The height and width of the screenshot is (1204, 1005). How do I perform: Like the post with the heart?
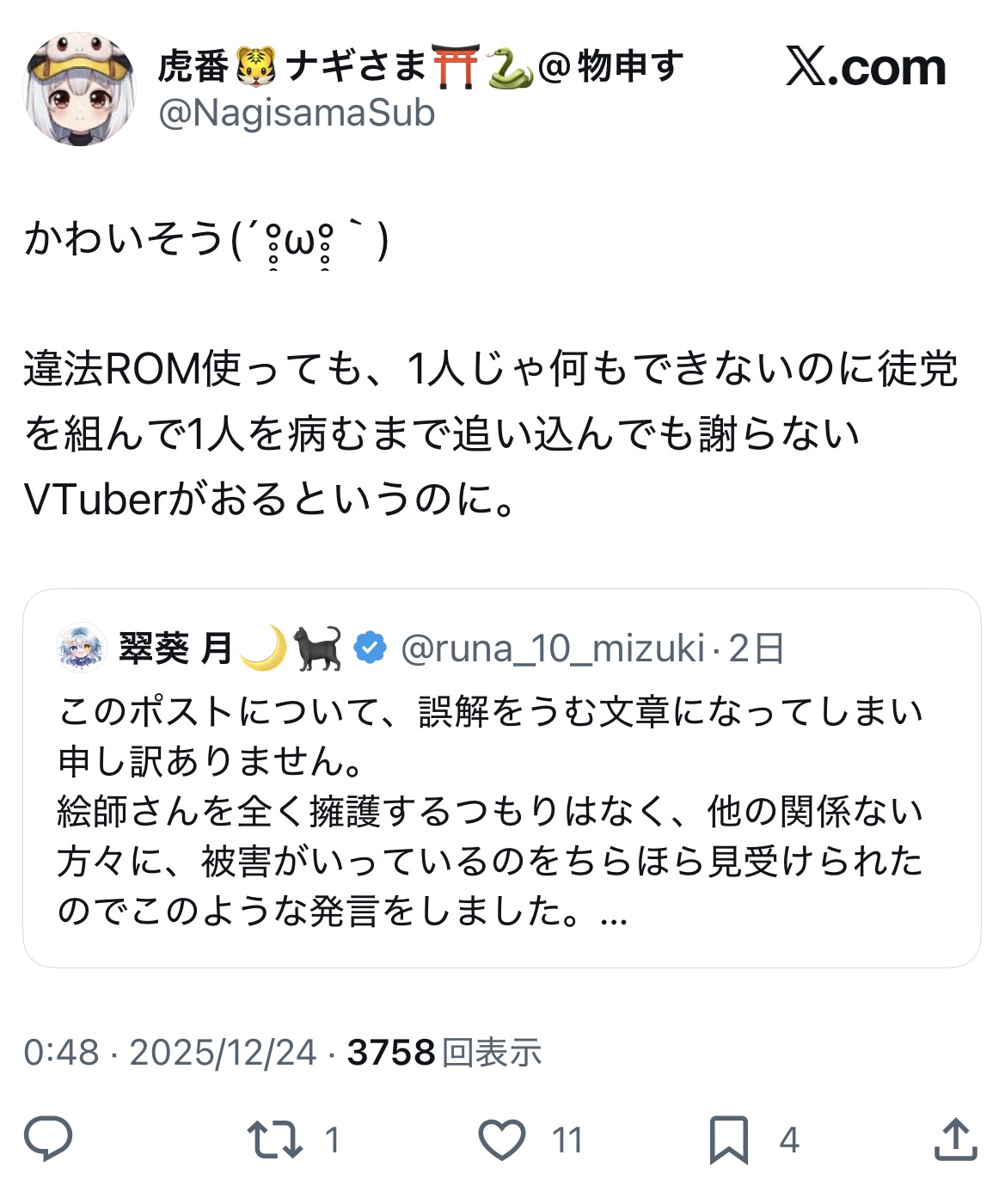(502, 1140)
